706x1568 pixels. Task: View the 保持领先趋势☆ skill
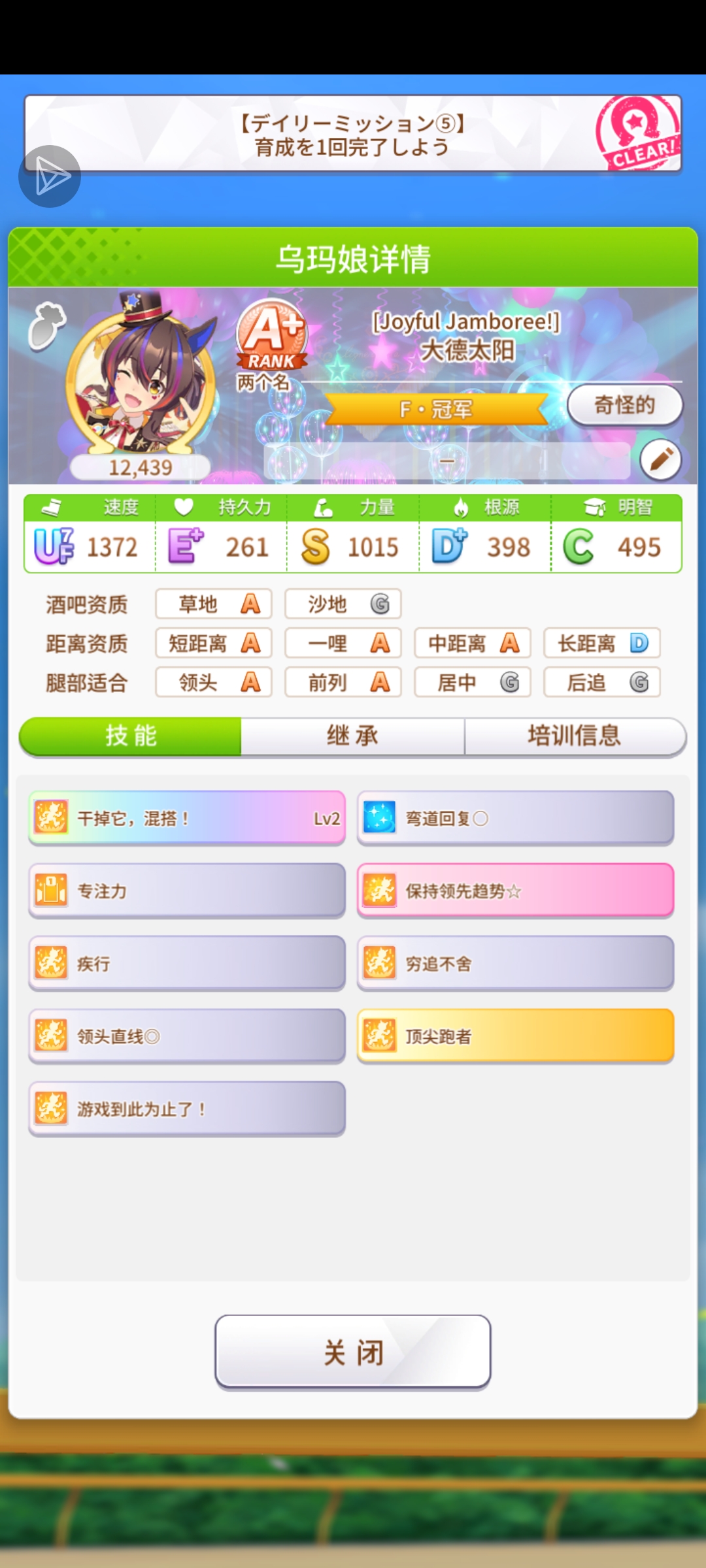pos(515,890)
